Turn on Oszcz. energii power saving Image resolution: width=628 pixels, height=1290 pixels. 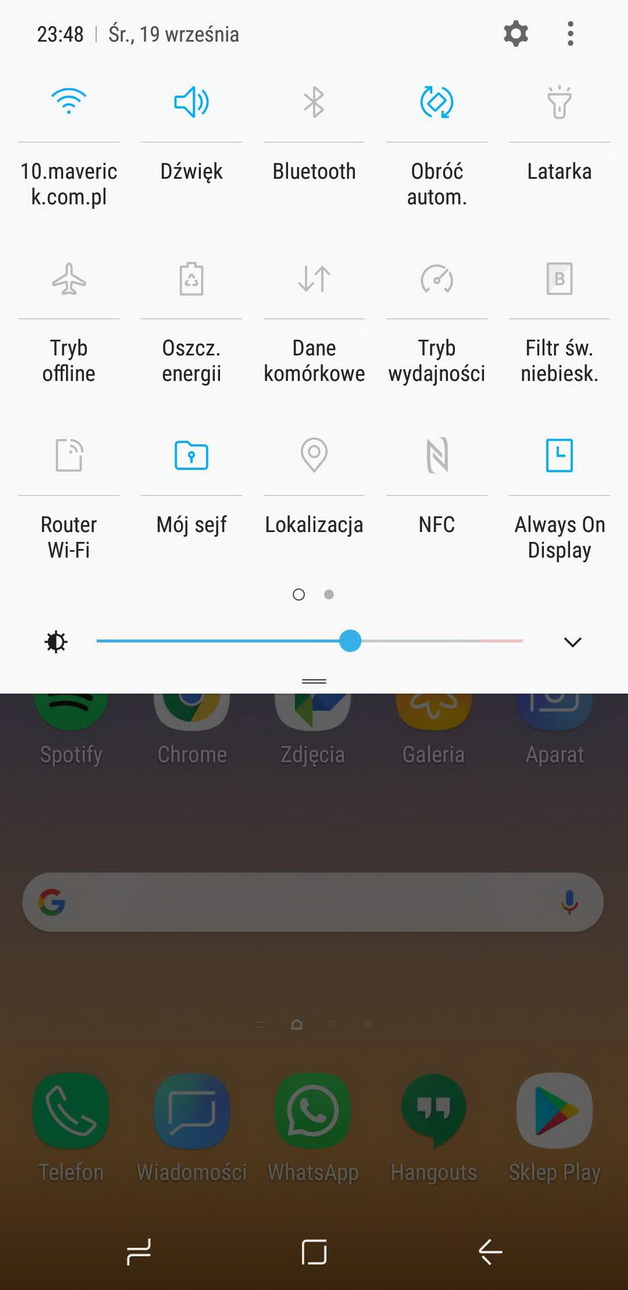(191, 279)
